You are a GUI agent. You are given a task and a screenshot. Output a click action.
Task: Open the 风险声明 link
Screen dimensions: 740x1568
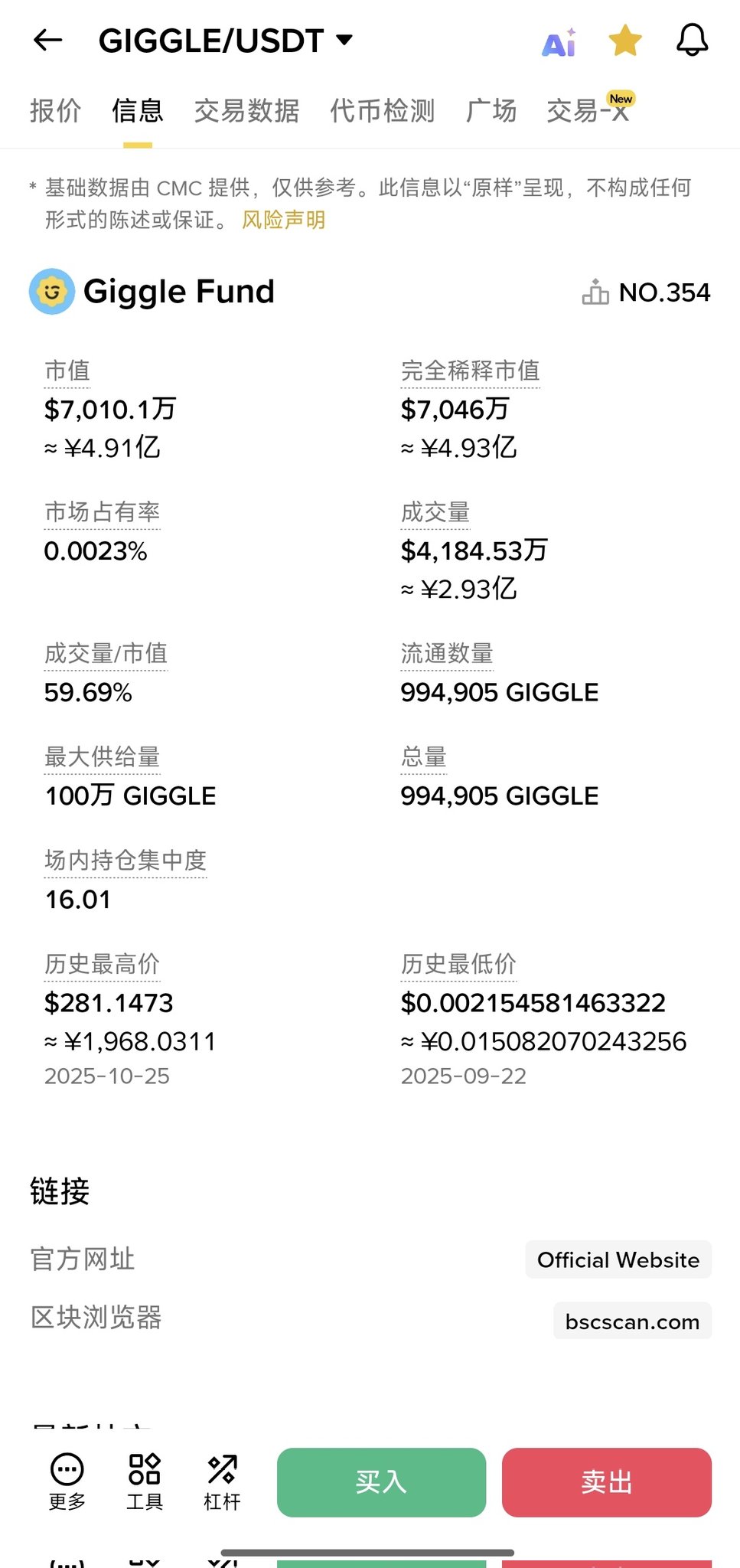pos(283,220)
